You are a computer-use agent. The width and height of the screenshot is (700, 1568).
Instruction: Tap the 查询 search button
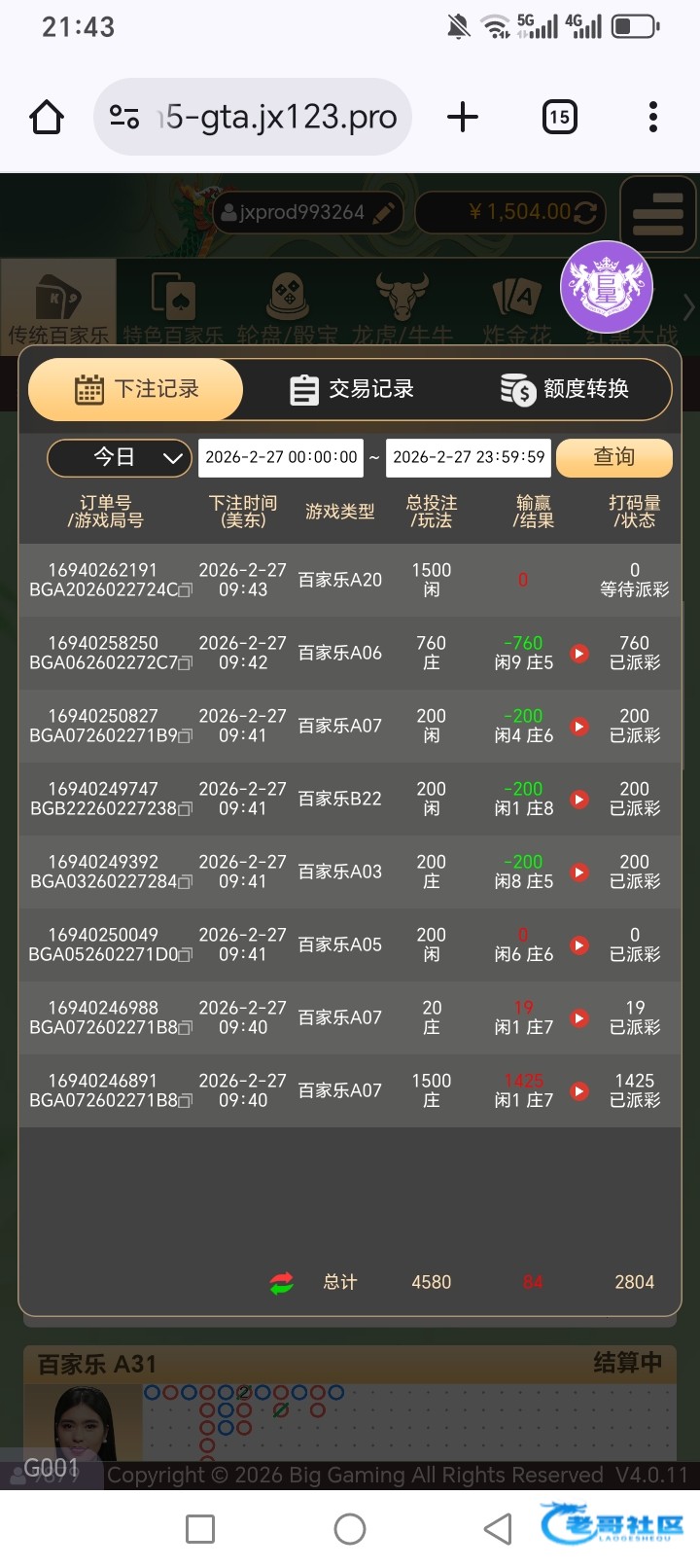pos(613,457)
